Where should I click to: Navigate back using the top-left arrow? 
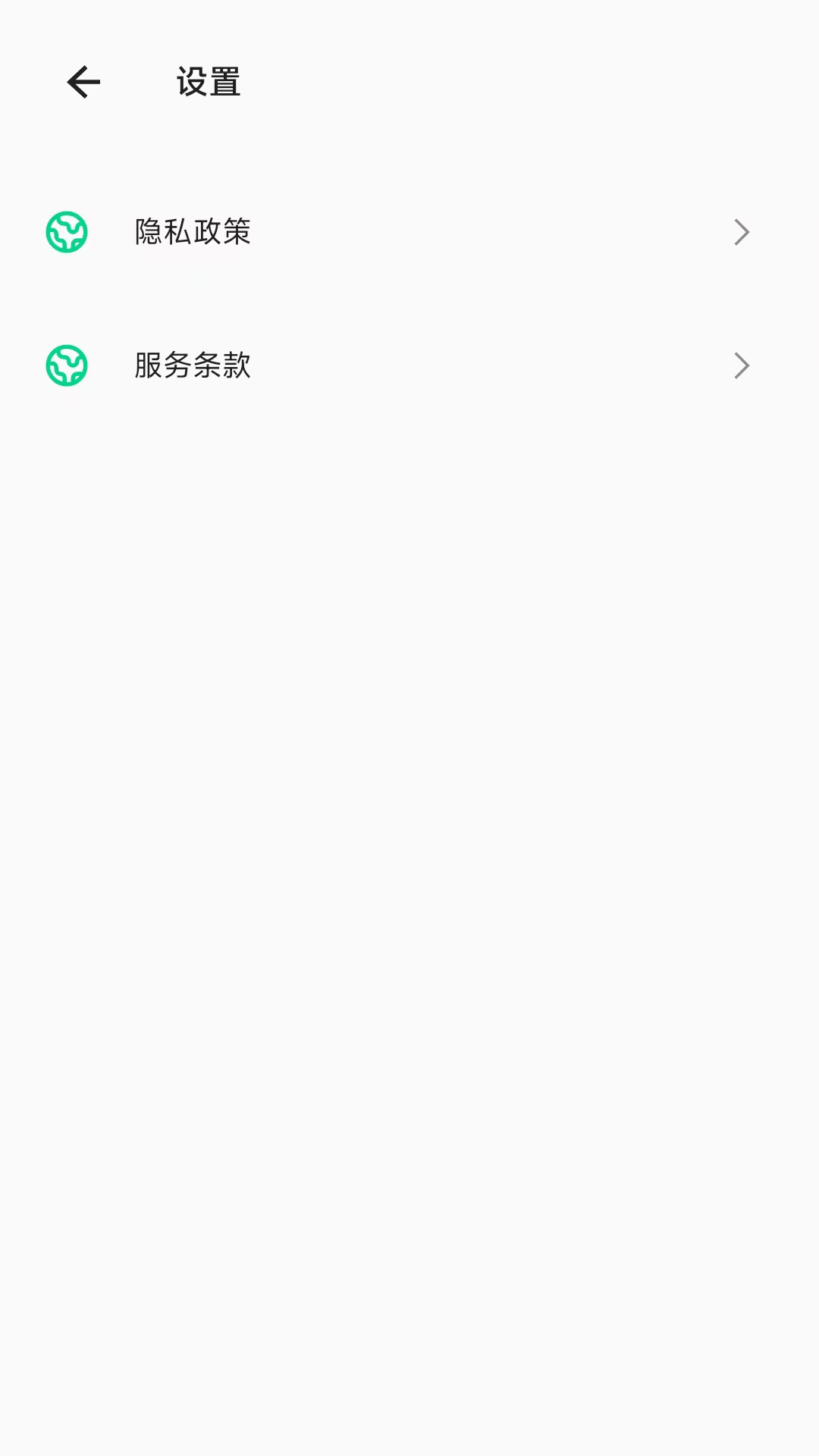point(83,82)
